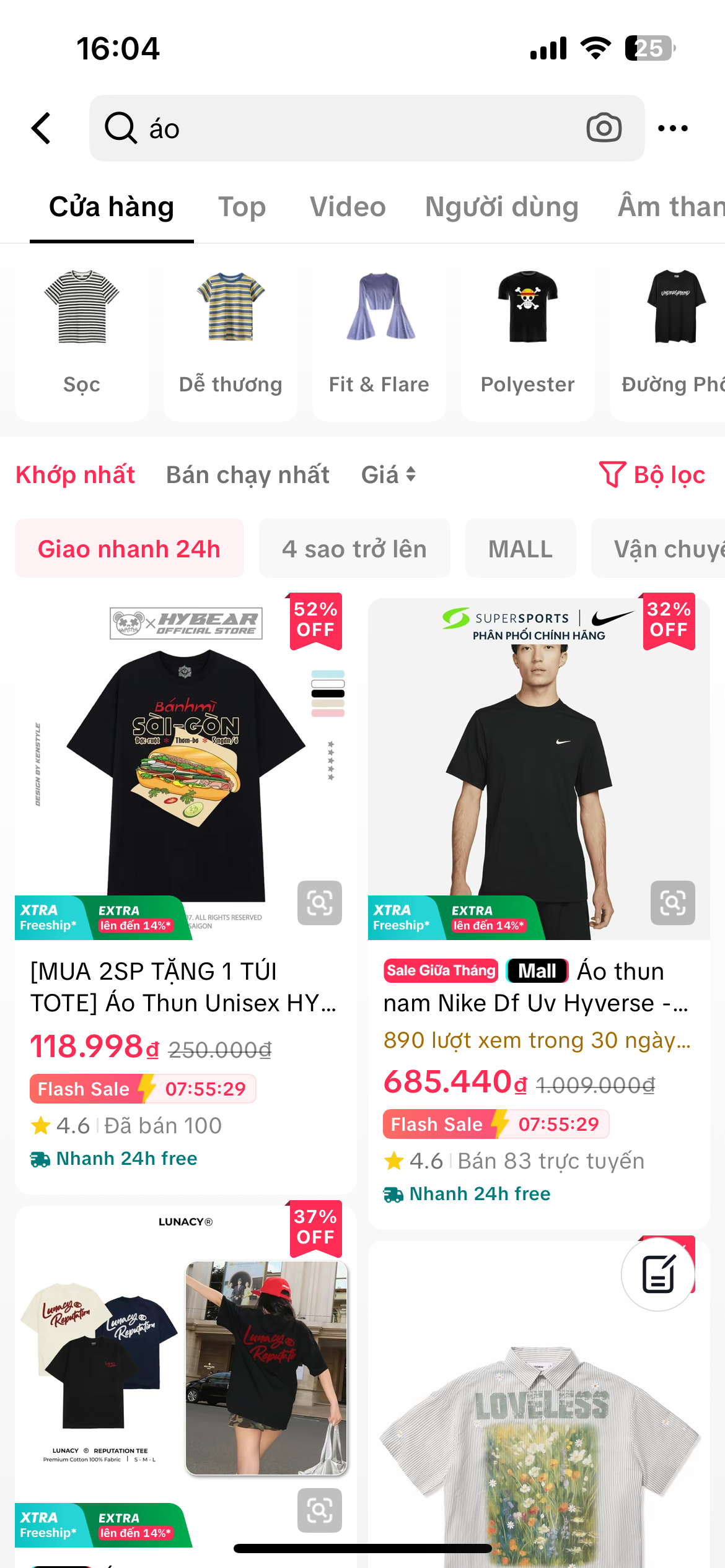The width and height of the screenshot is (725, 1568).
Task: Open the Bộ lọc filter panel
Action: 652,475
